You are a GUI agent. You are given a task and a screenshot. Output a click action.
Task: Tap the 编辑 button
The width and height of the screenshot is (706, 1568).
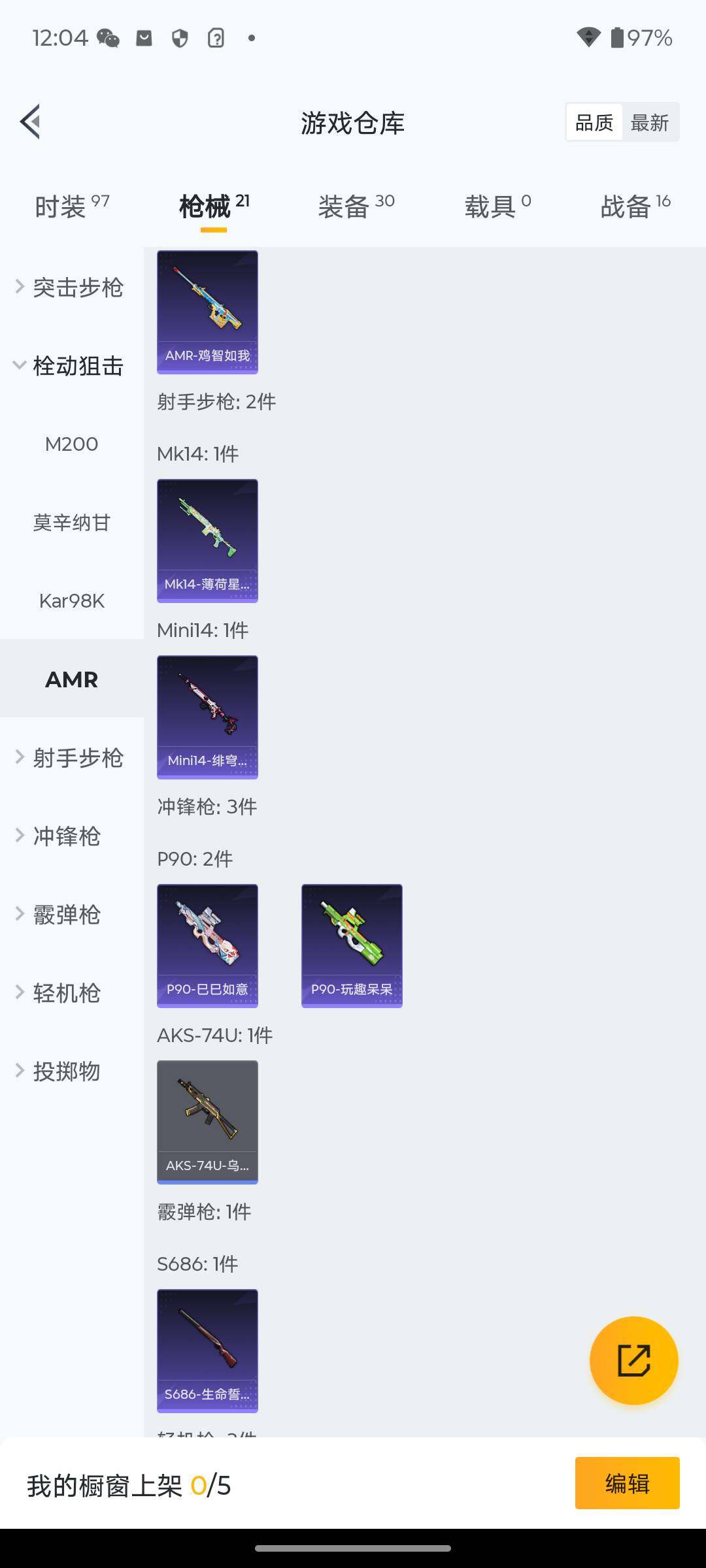[627, 1483]
